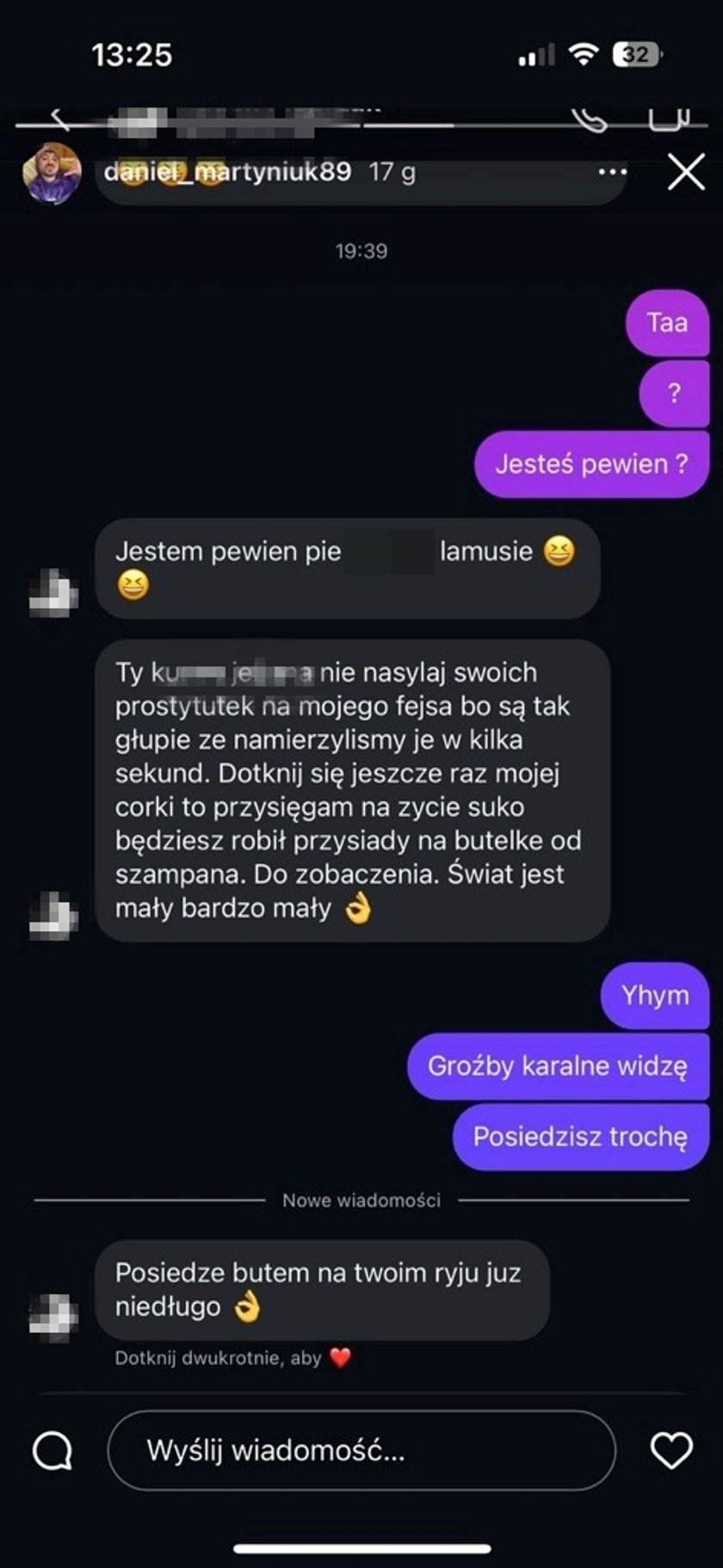Type in the Wyślij wiadomość field
Image resolution: width=723 pixels, height=1568 pixels.
[361, 1450]
